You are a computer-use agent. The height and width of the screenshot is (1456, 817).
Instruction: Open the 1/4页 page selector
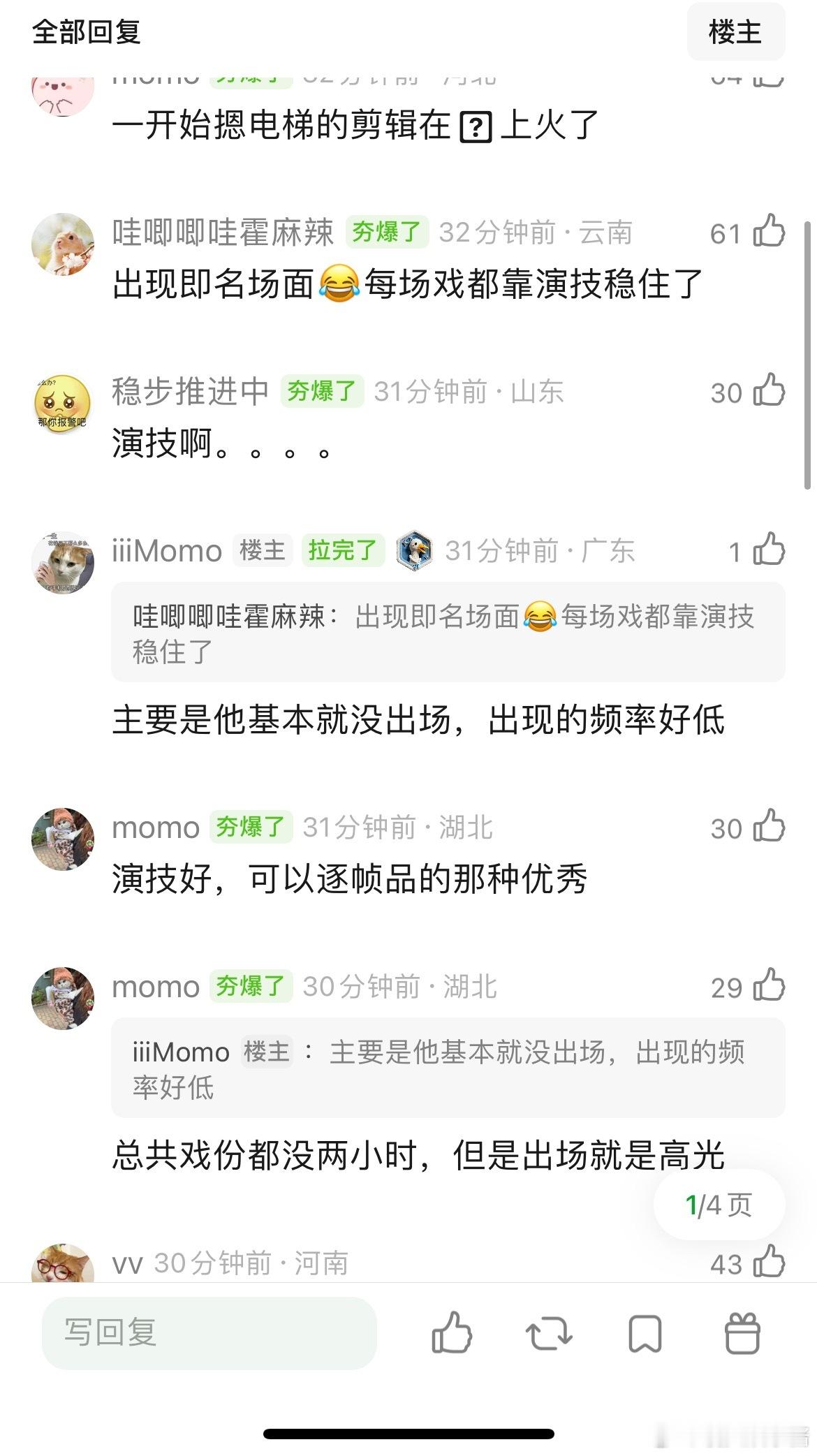pyautogui.click(x=719, y=1203)
